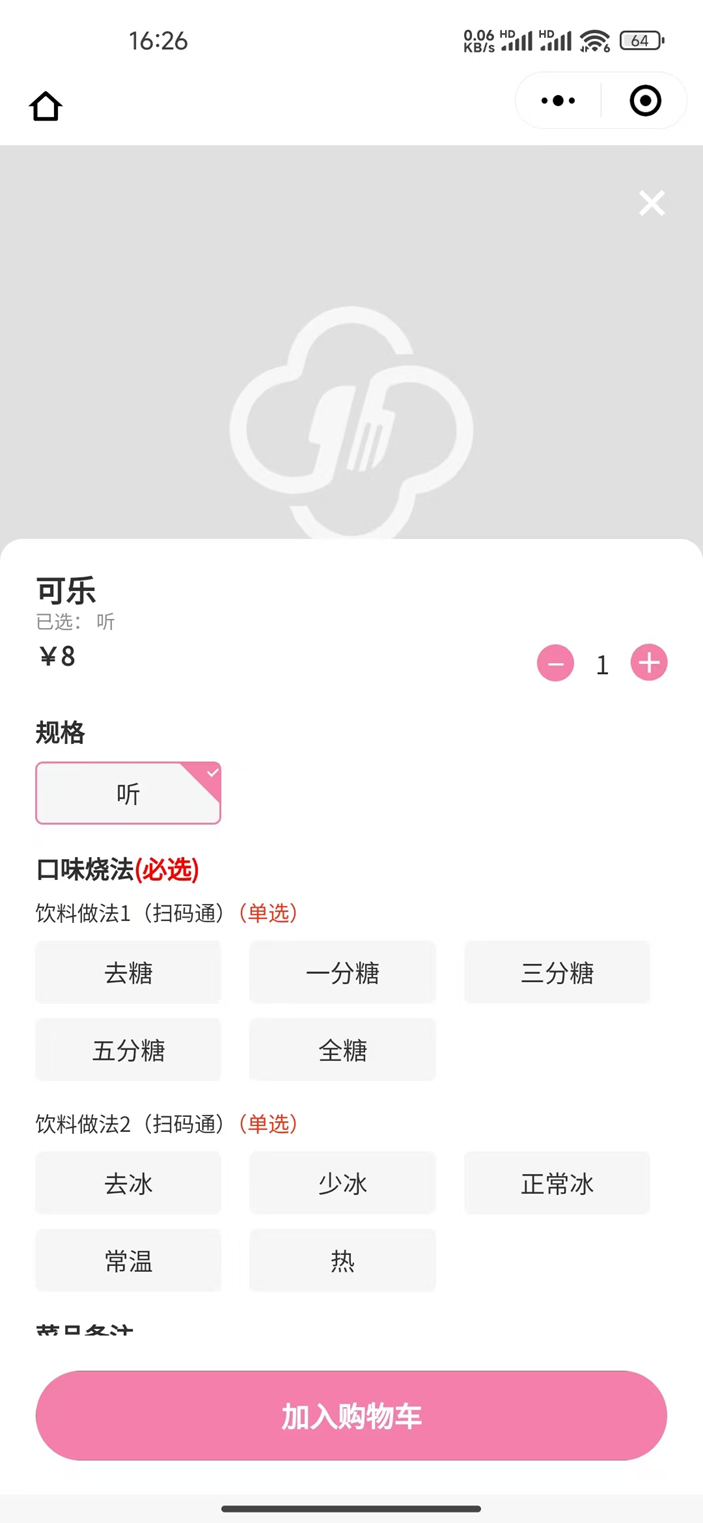703x1523 pixels.
Task: Choose 三分糖 sugar option
Action: (557, 972)
